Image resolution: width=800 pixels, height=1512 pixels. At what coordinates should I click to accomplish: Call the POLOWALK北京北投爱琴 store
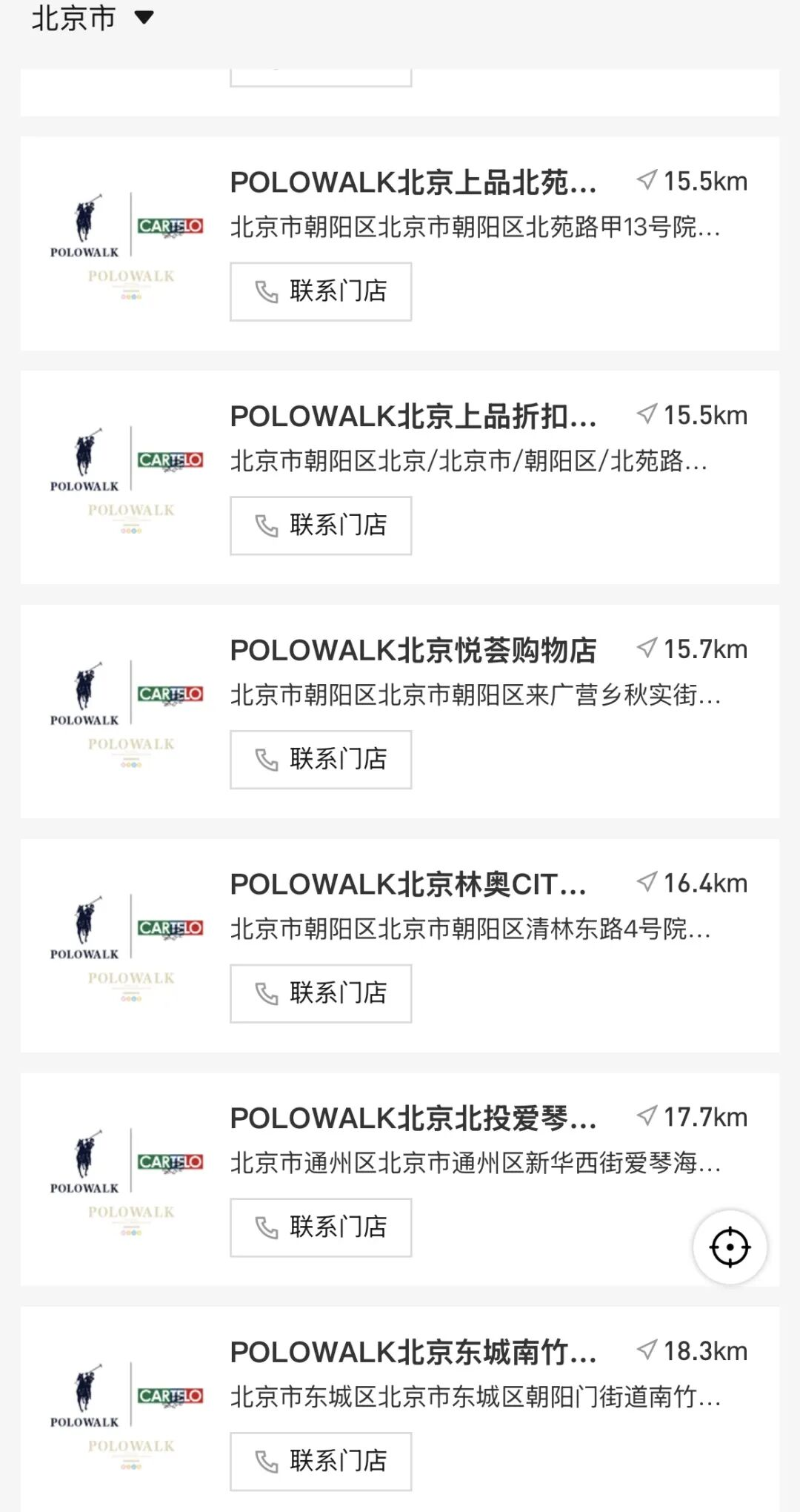tap(320, 1227)
